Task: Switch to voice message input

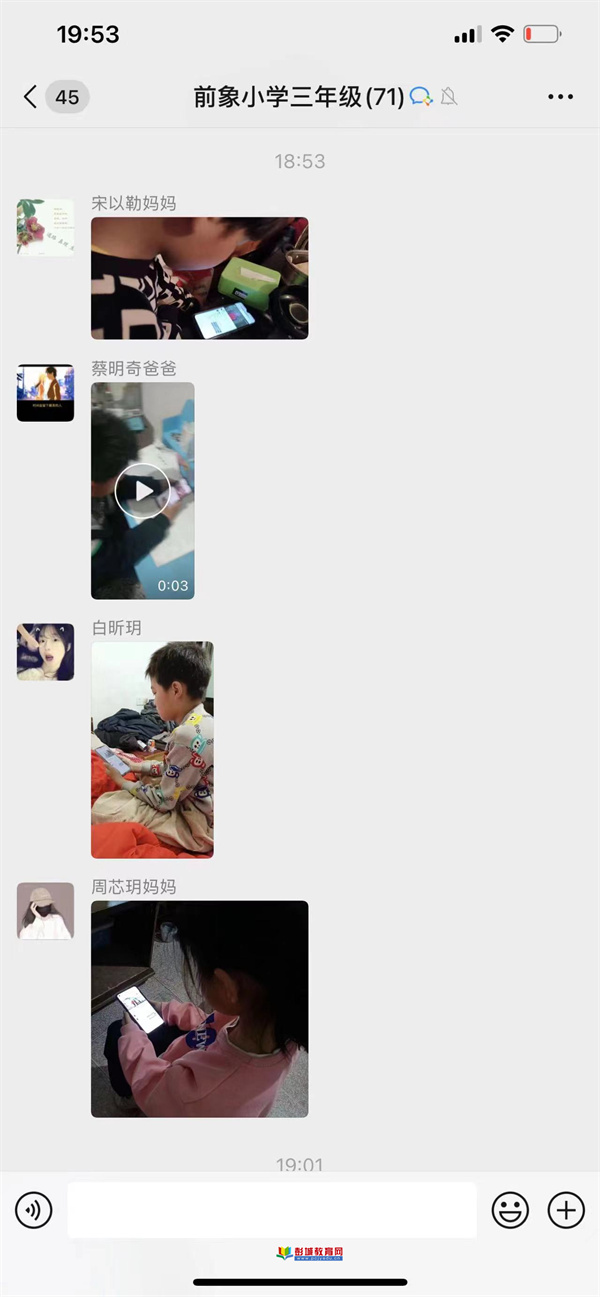Action: (33, 1210)
